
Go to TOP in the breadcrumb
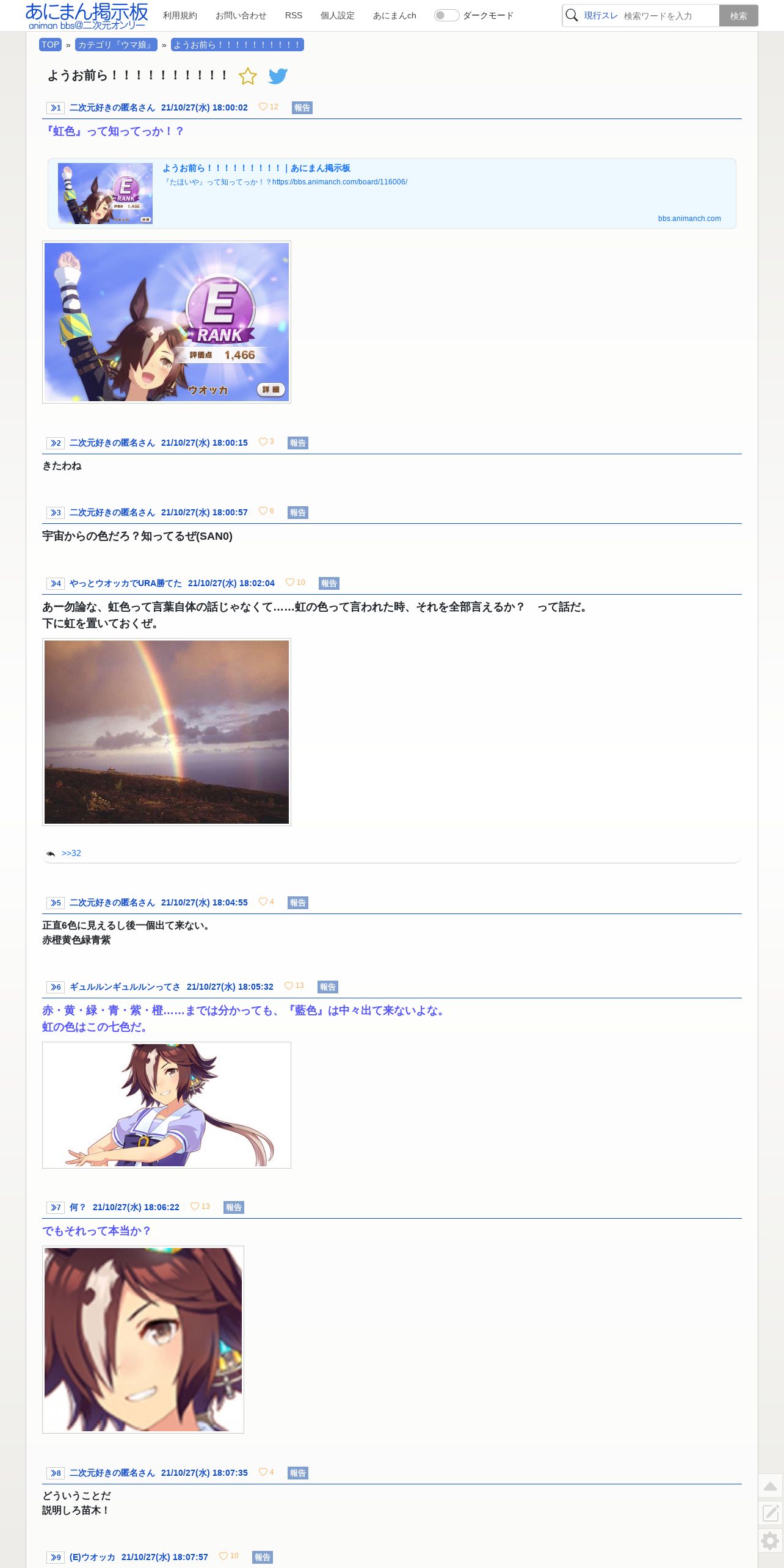(50, 45)
